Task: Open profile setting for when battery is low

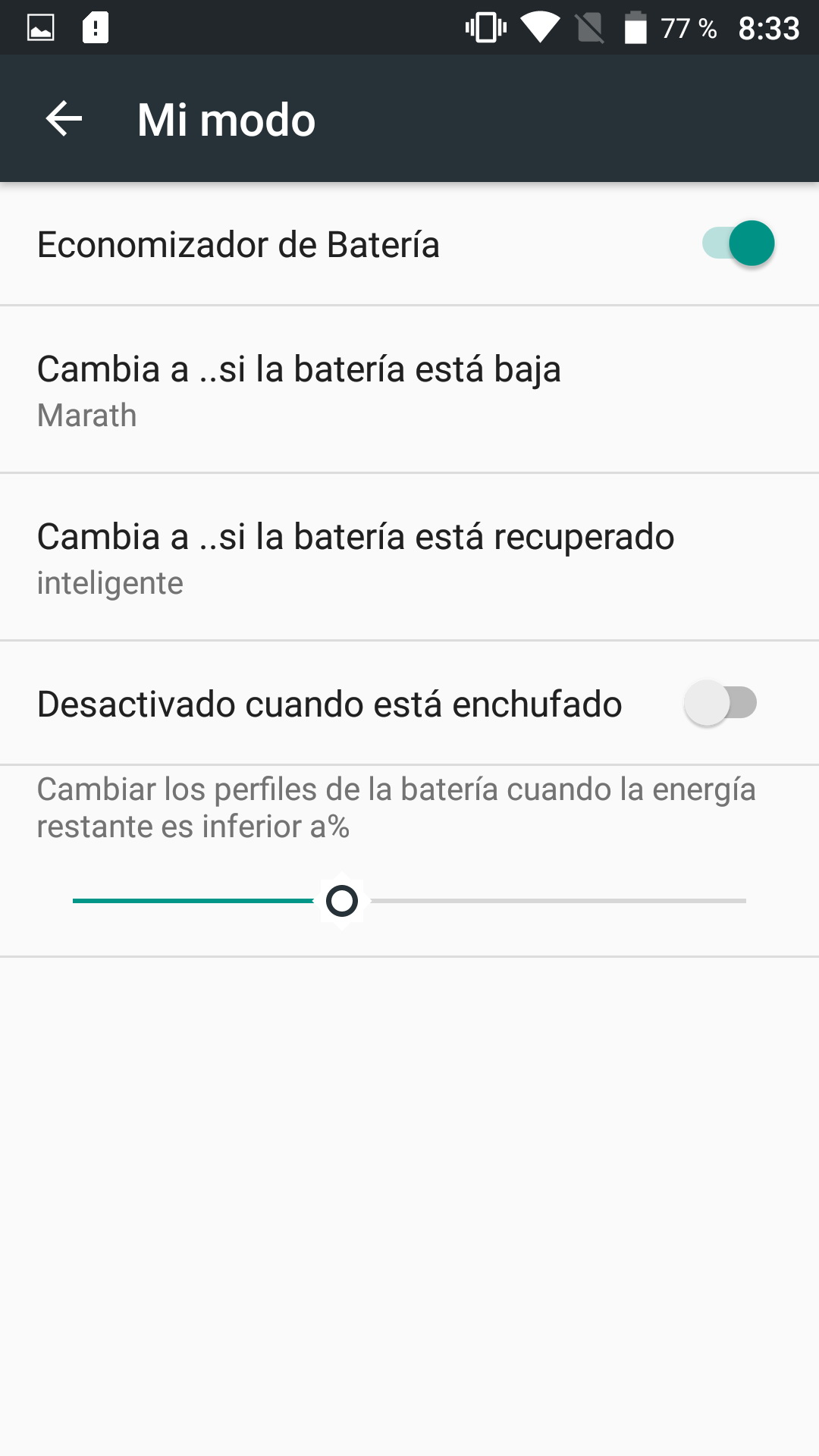Action: (x=409, y=390)
